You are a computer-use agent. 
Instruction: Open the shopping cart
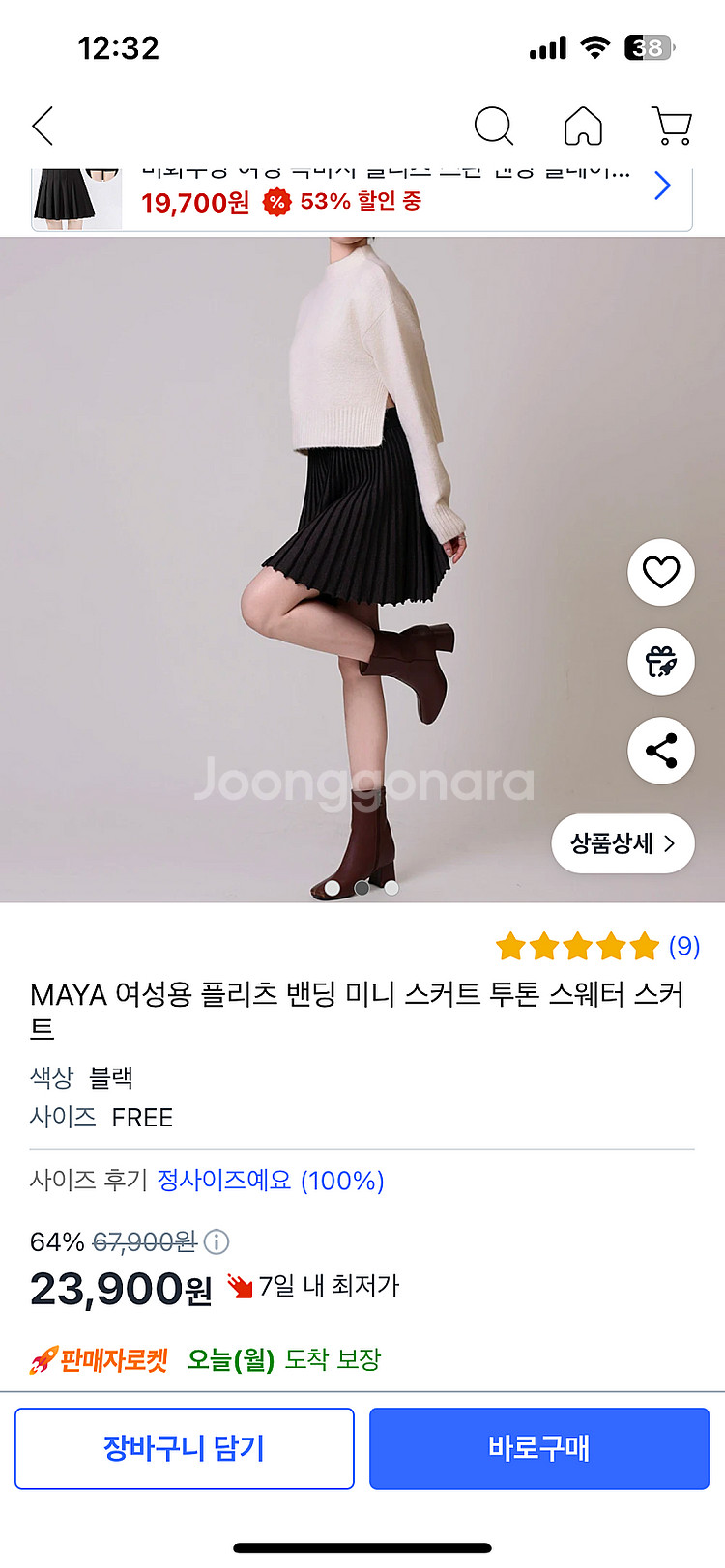672,126
